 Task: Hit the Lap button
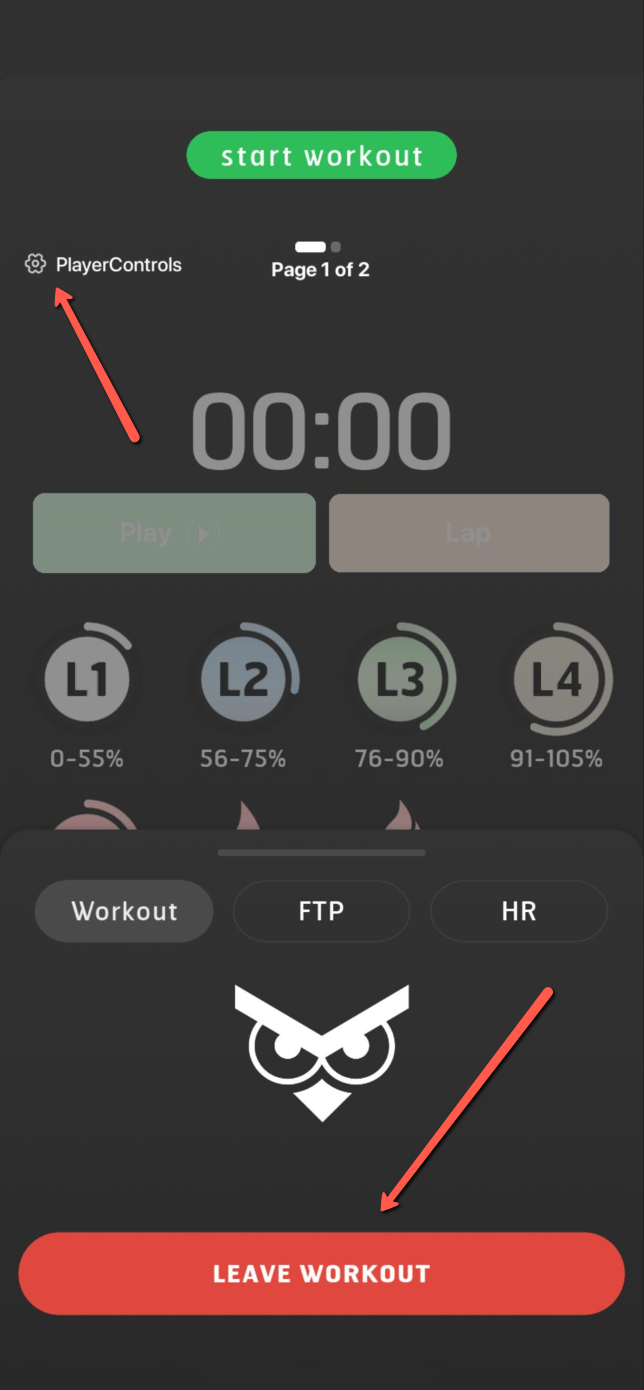click(x=468, y=533)
